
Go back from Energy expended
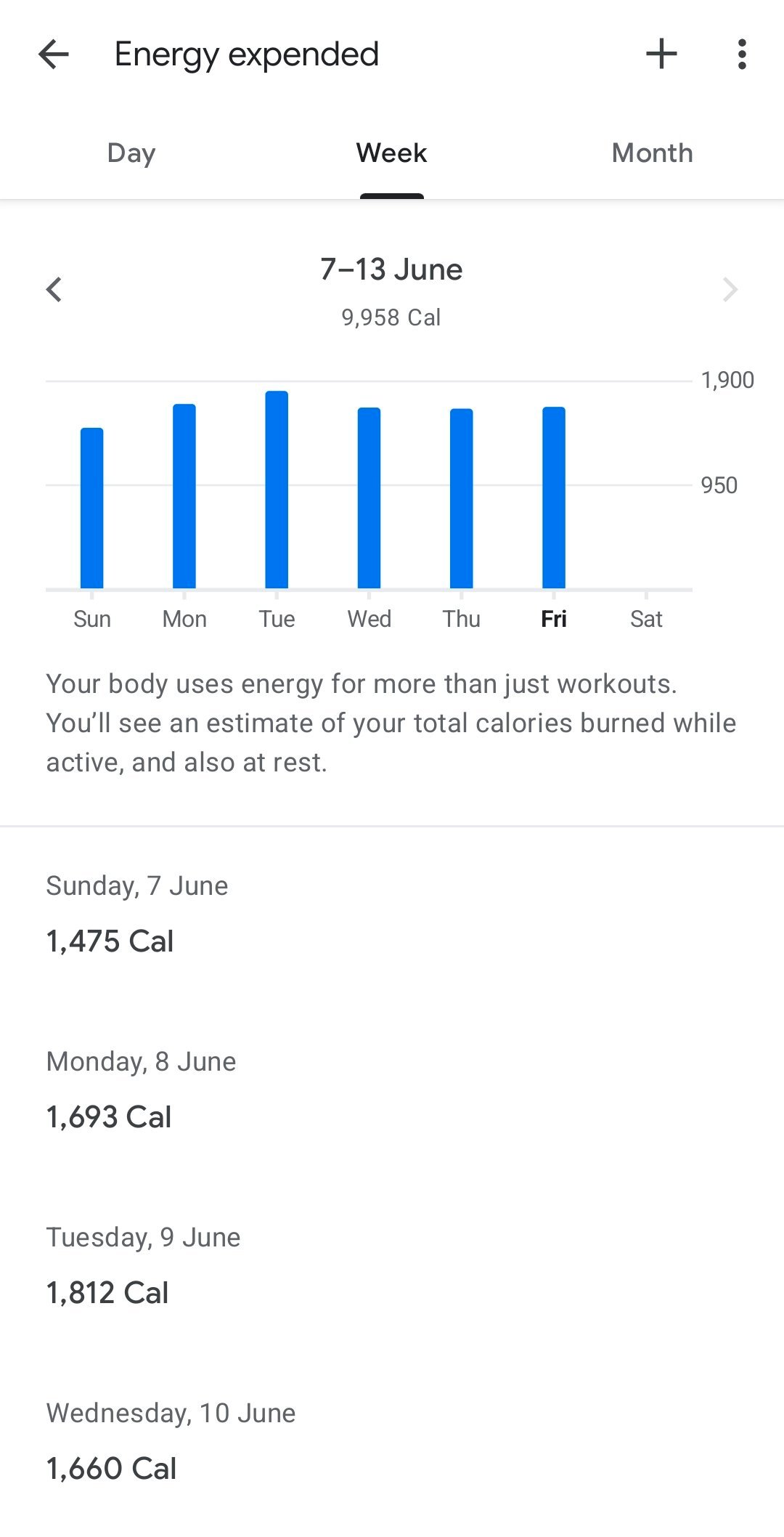pyautogui.click(x=53, y=54)
